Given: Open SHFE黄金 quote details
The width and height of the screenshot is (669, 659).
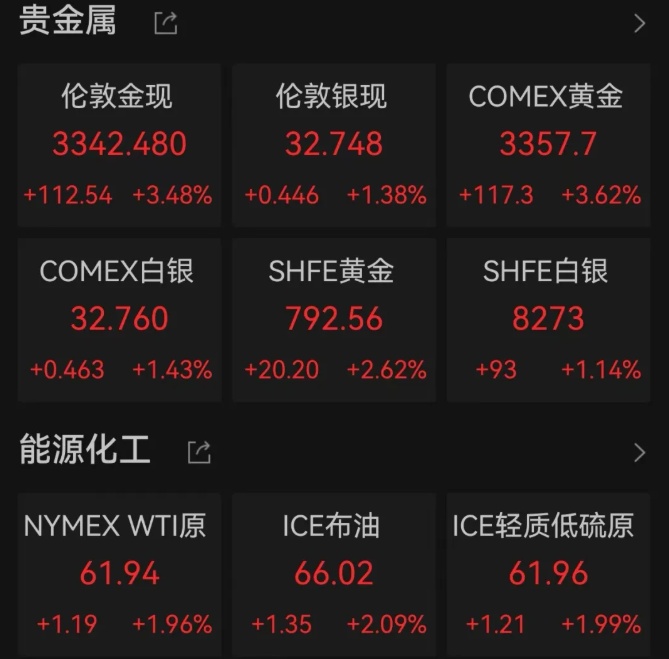Looking at the screenshot, I should click(334, 320).
